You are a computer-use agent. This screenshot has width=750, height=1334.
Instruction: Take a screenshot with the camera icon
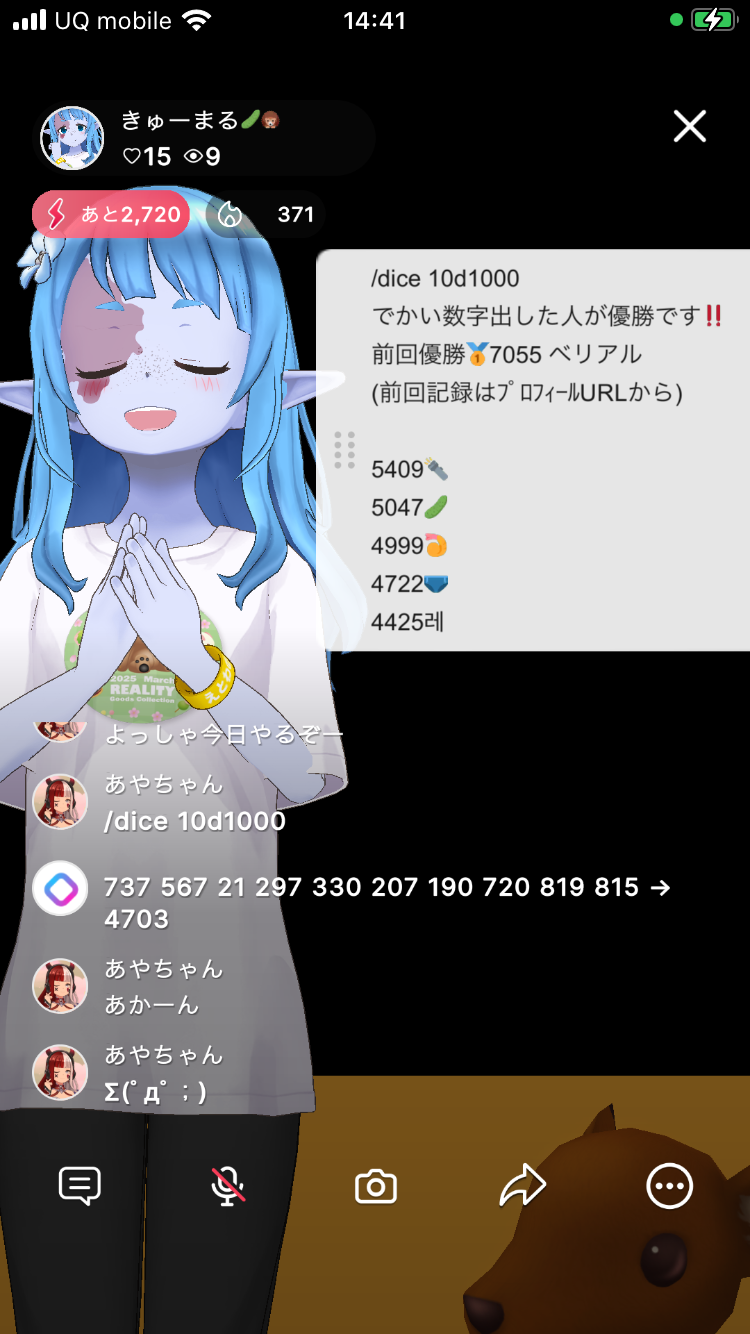(376, 1187)
